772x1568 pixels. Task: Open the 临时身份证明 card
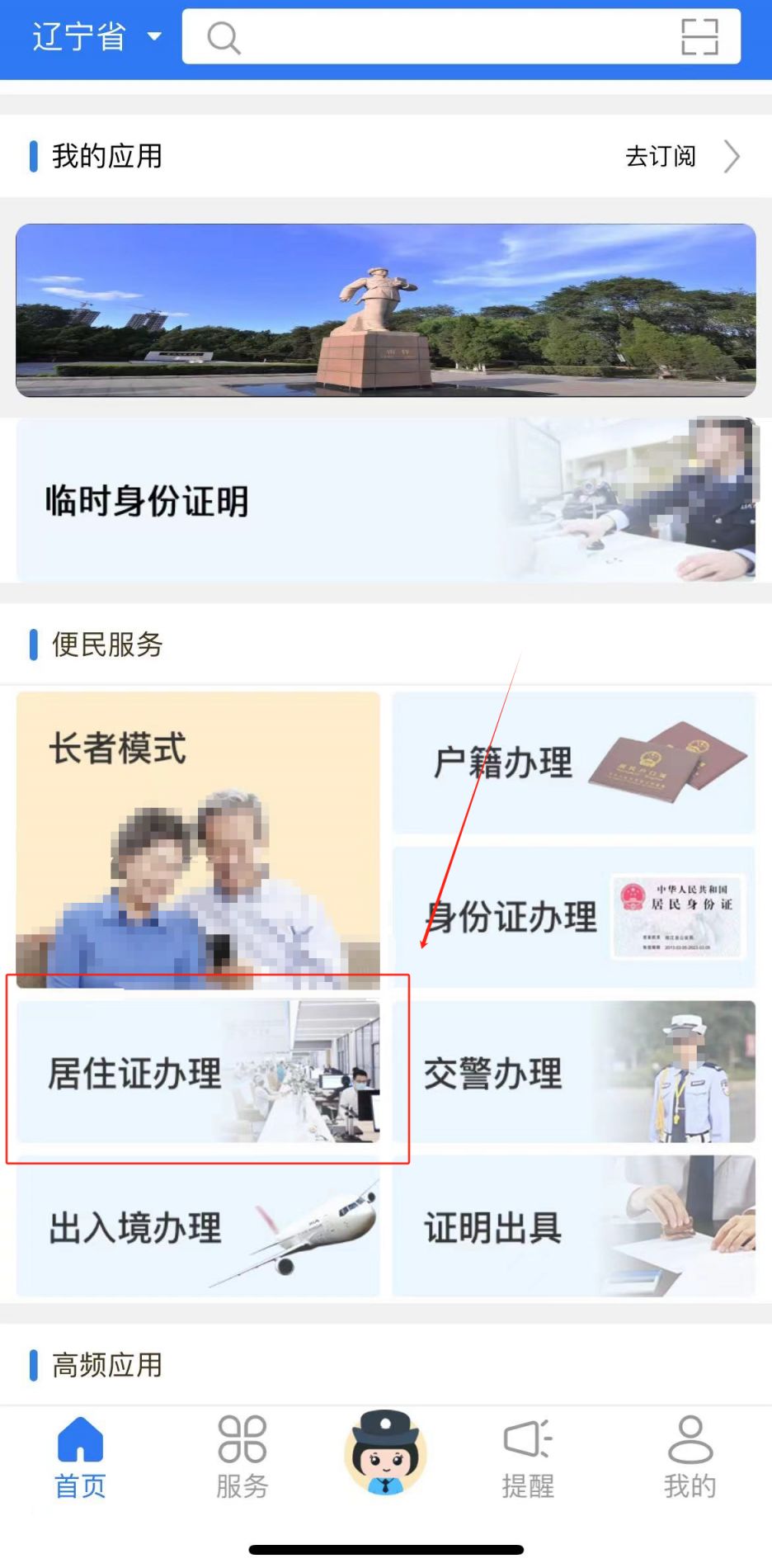[x=386, y=500]
